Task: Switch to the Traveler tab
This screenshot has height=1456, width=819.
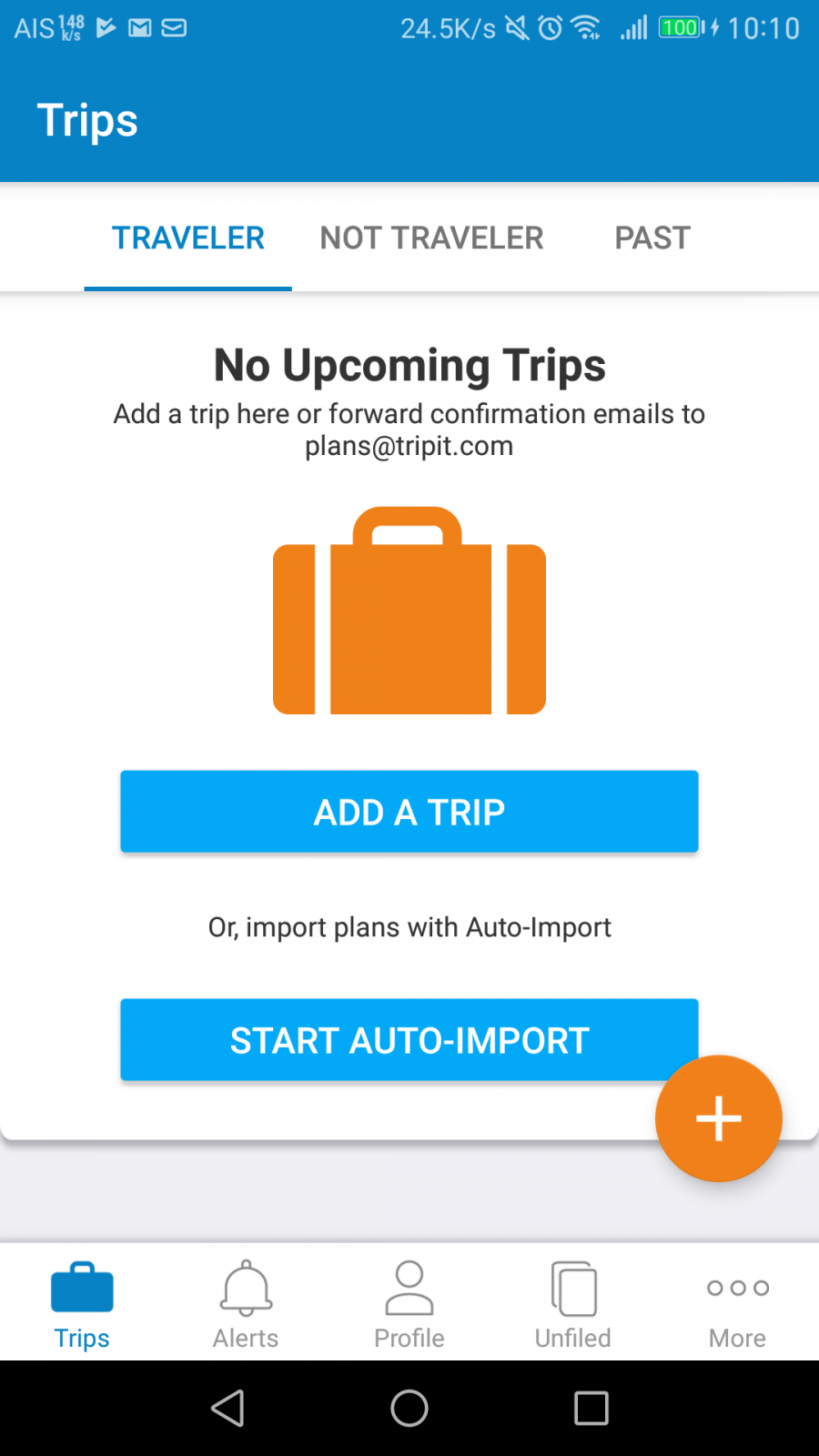Action: [x=188, y=238]
